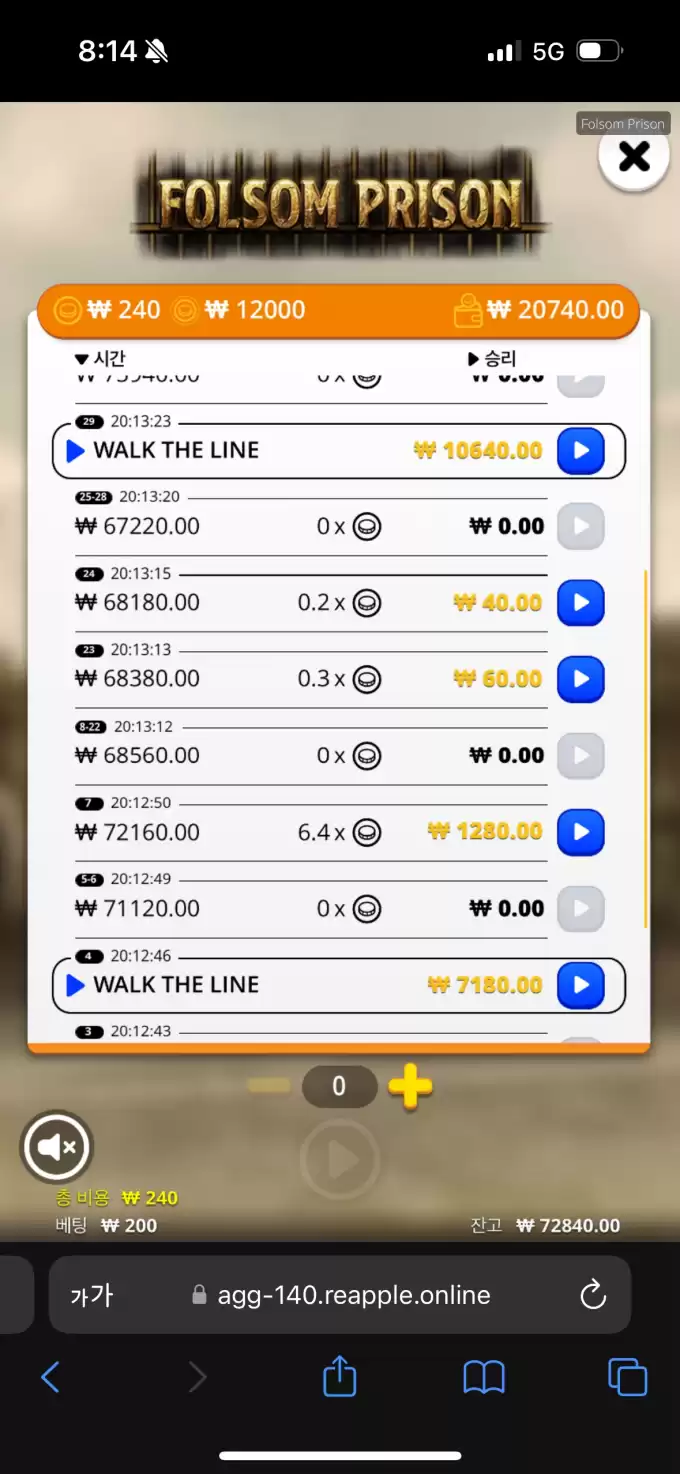Close the game history panel
This screenshot has height=1474, width=680.
(x=634, y=157)
